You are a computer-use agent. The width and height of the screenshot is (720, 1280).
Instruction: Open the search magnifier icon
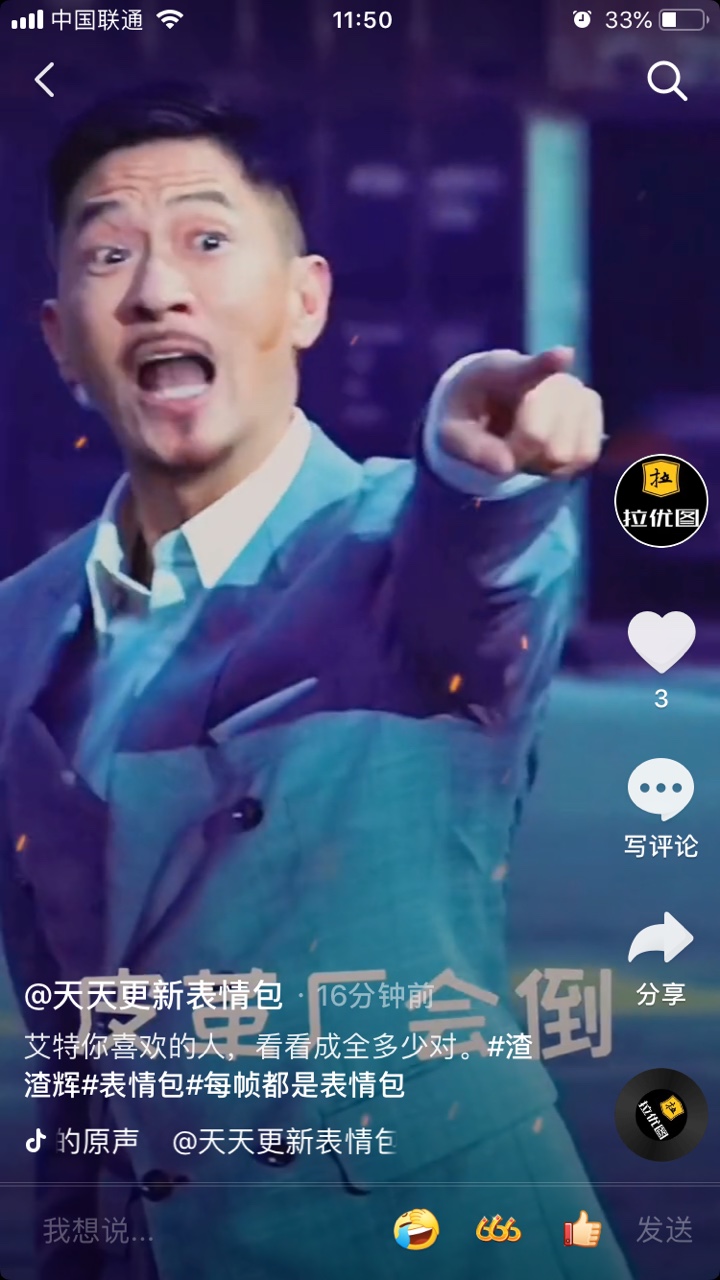pyautogui.click(x=667, y=81)
